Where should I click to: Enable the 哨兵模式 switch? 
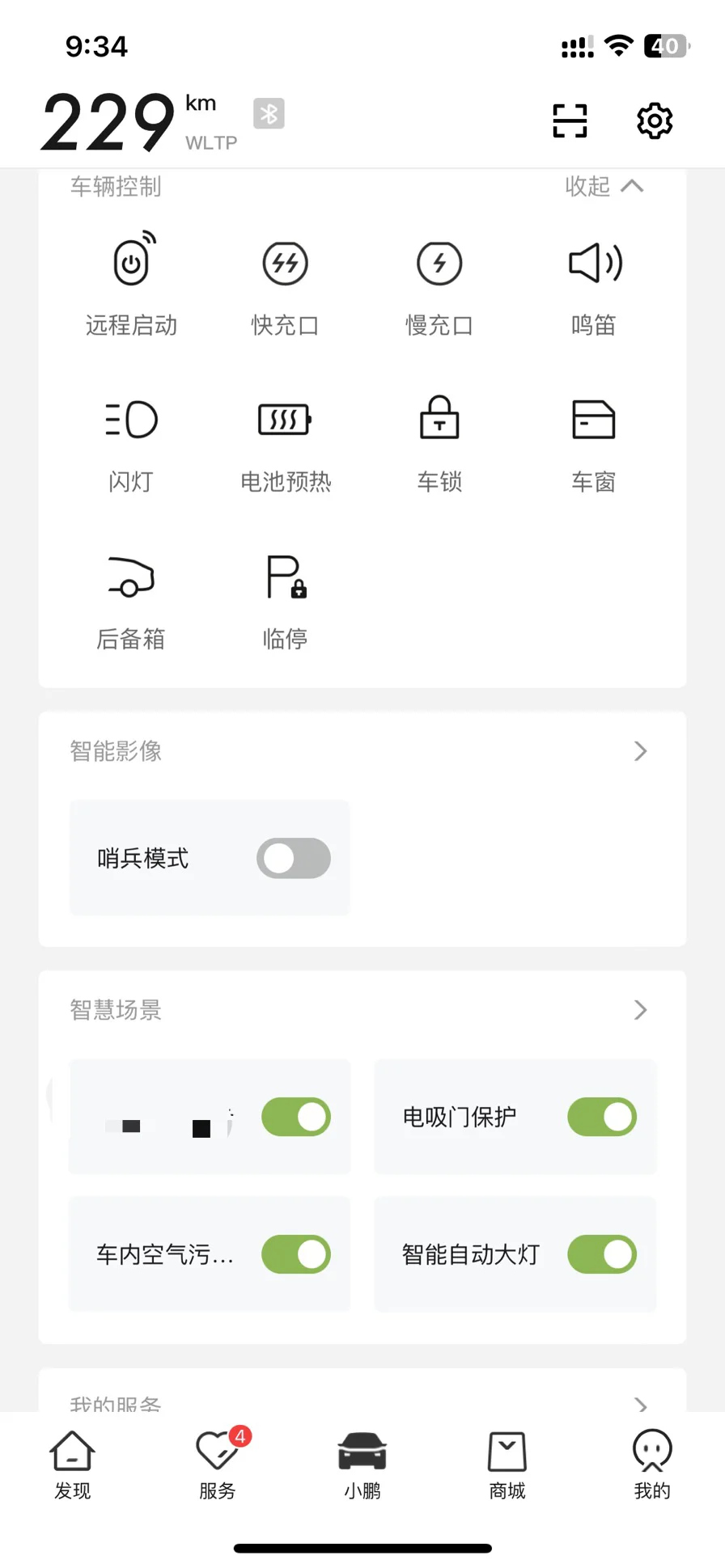coord(294,858)
